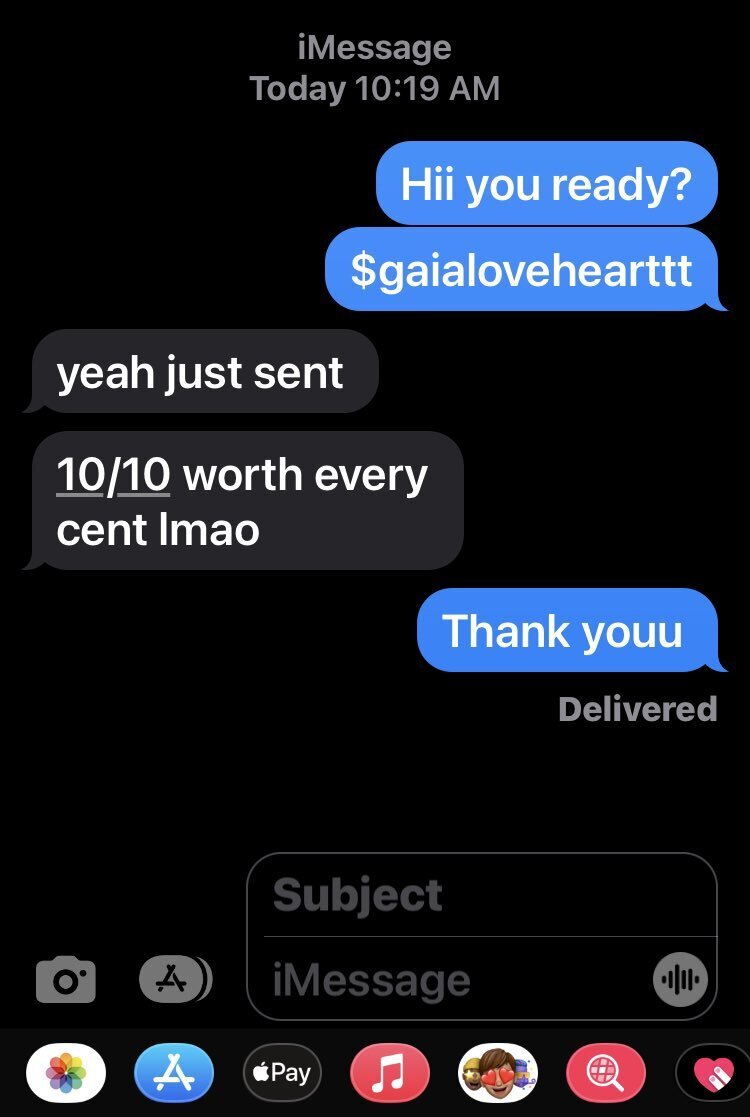Open the Photos app in the app strip

click(66, 1074)
